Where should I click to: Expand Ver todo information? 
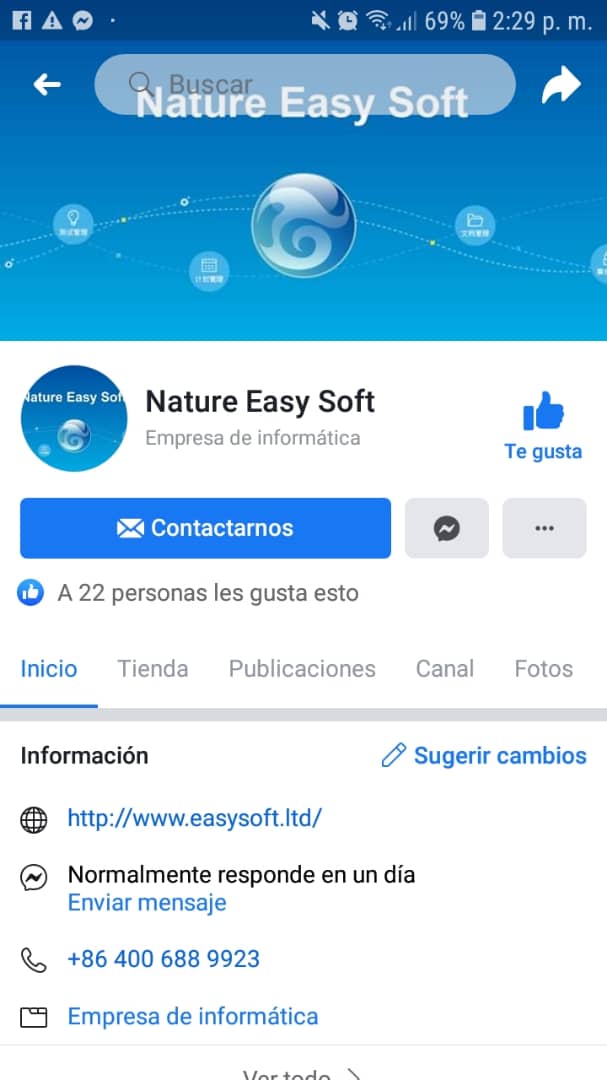coord(300,1070)
